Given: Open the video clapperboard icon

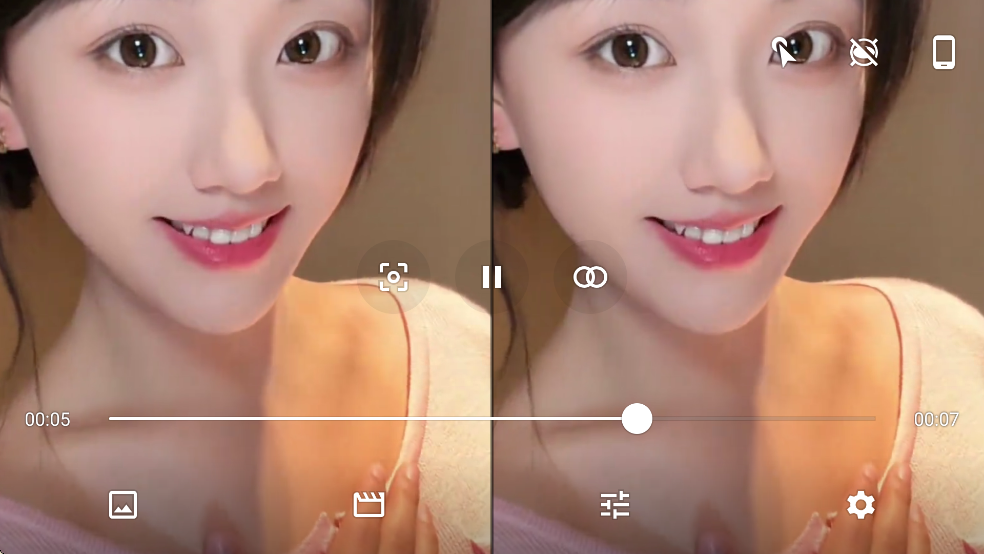Looking at the screenshot, I should (369, 504).
